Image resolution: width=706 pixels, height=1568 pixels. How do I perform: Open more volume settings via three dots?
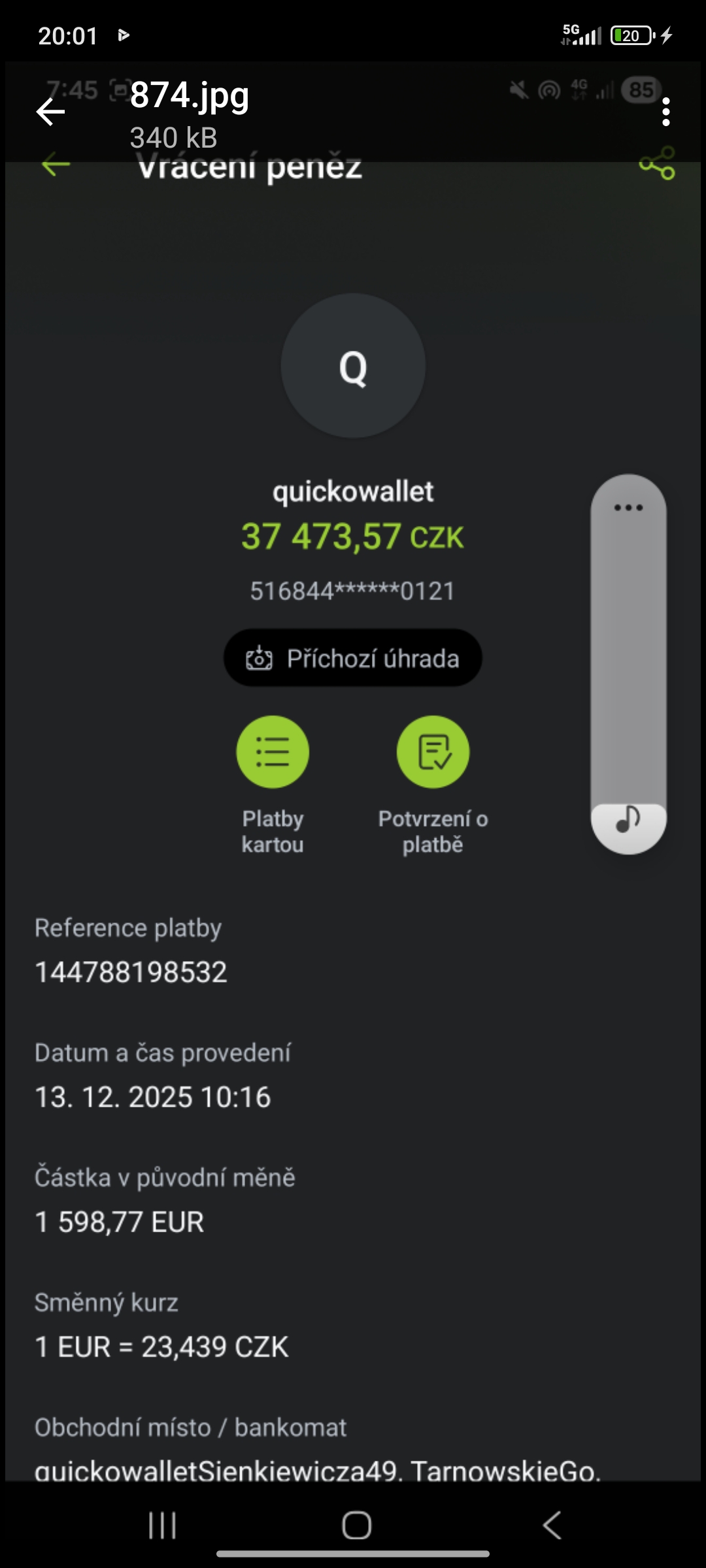628,508
